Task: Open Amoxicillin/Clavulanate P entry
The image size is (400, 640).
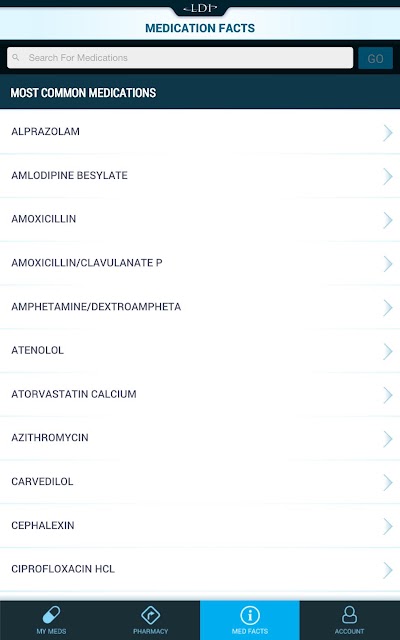Action: click(x=200, y=263)
